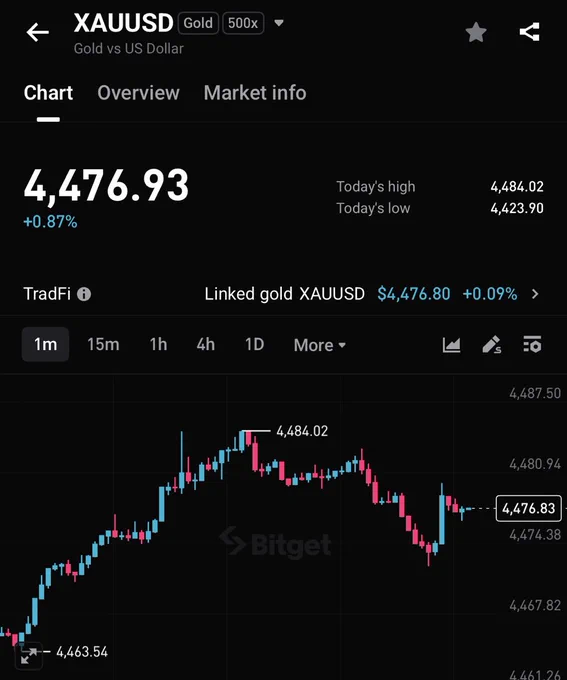Select the 1m timeframe
Image resolution: width=567 pixels, height=680 pixels.
click(46, 344)
